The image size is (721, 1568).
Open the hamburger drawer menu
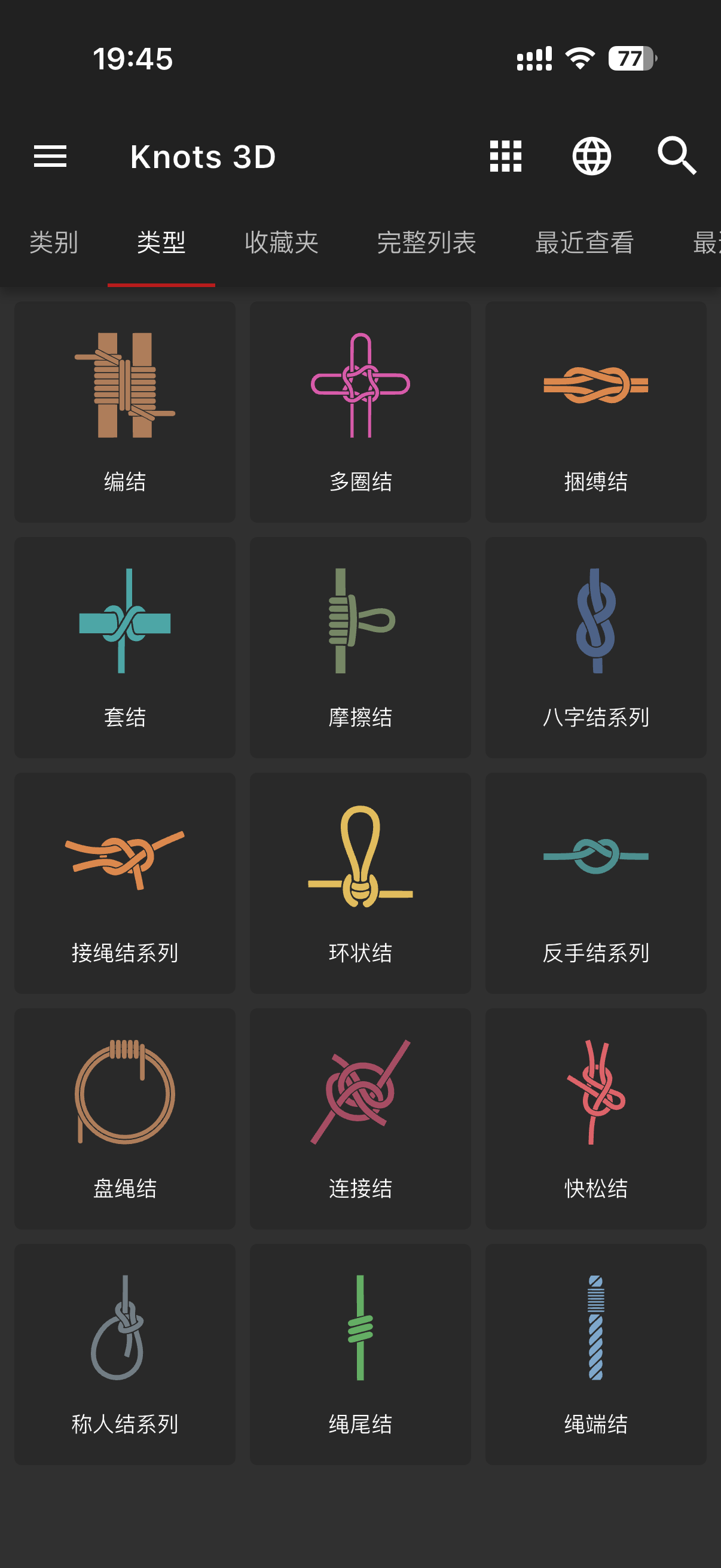click(x=50, y=157)
